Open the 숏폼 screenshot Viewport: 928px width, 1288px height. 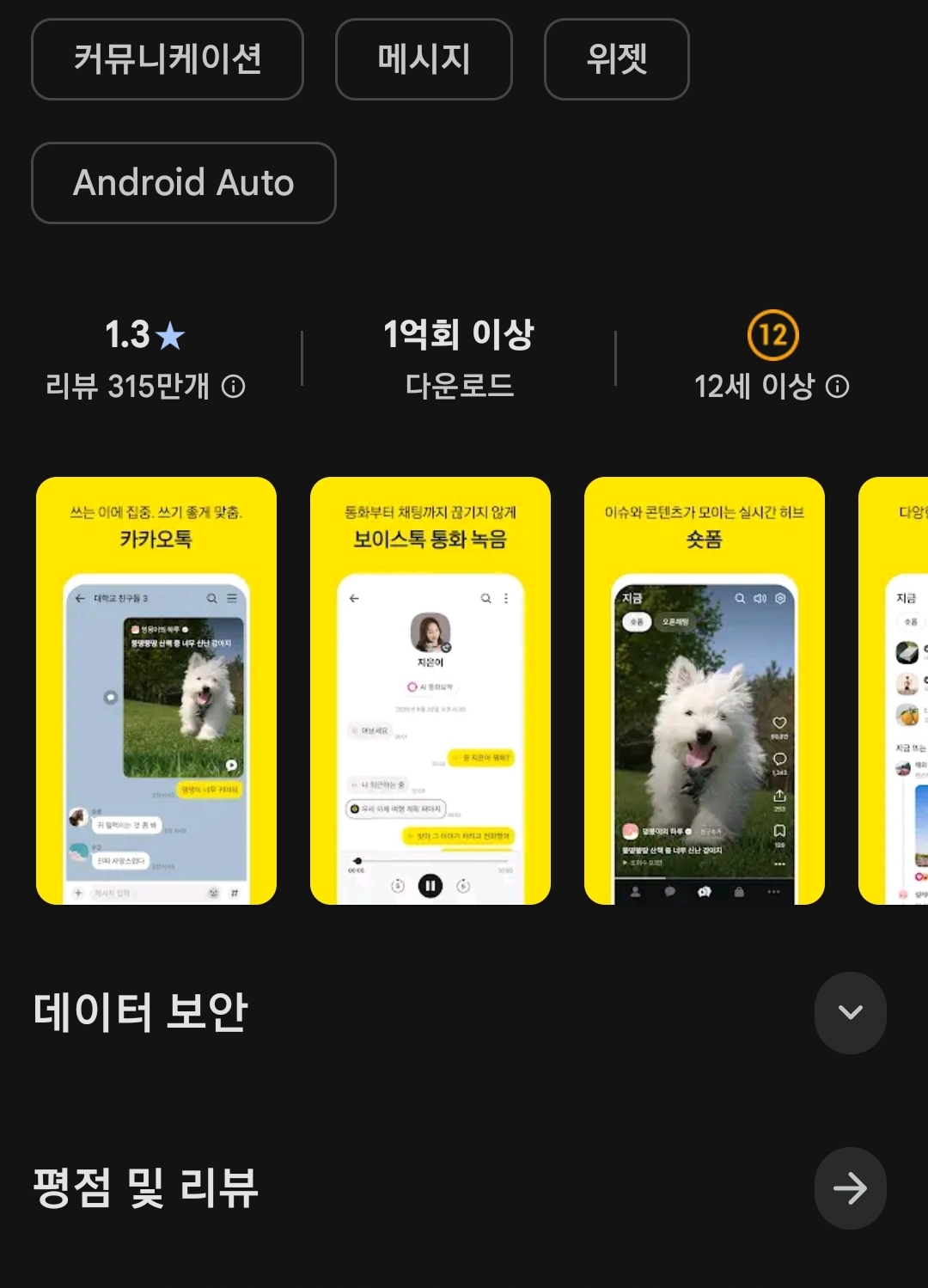click(x=705, y=690)
